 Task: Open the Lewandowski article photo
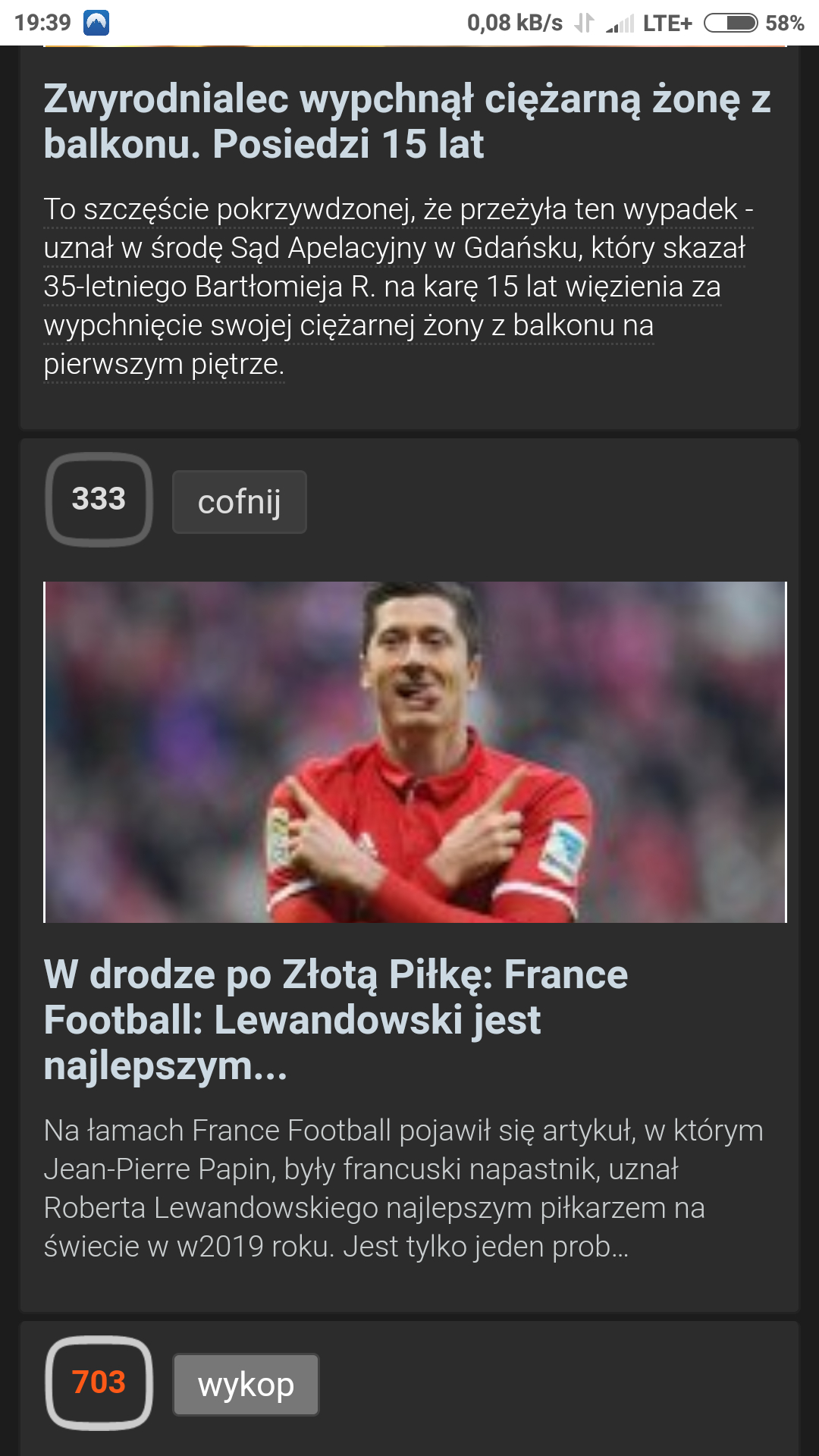(x=415, y=752)
